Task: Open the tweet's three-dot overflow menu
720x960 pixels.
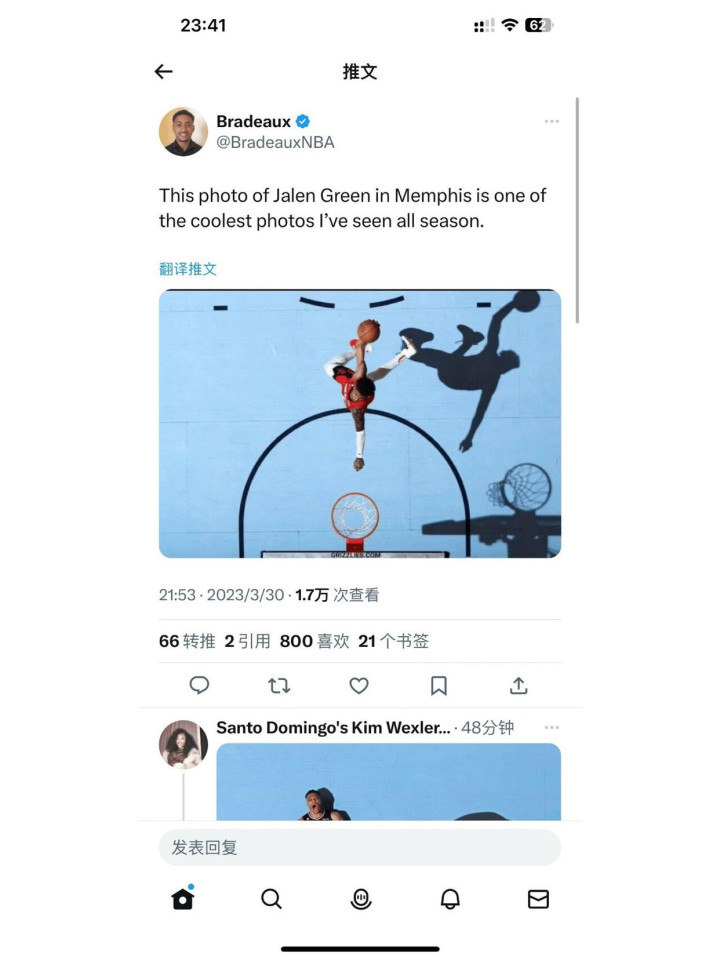Action: tap(552, 121)
